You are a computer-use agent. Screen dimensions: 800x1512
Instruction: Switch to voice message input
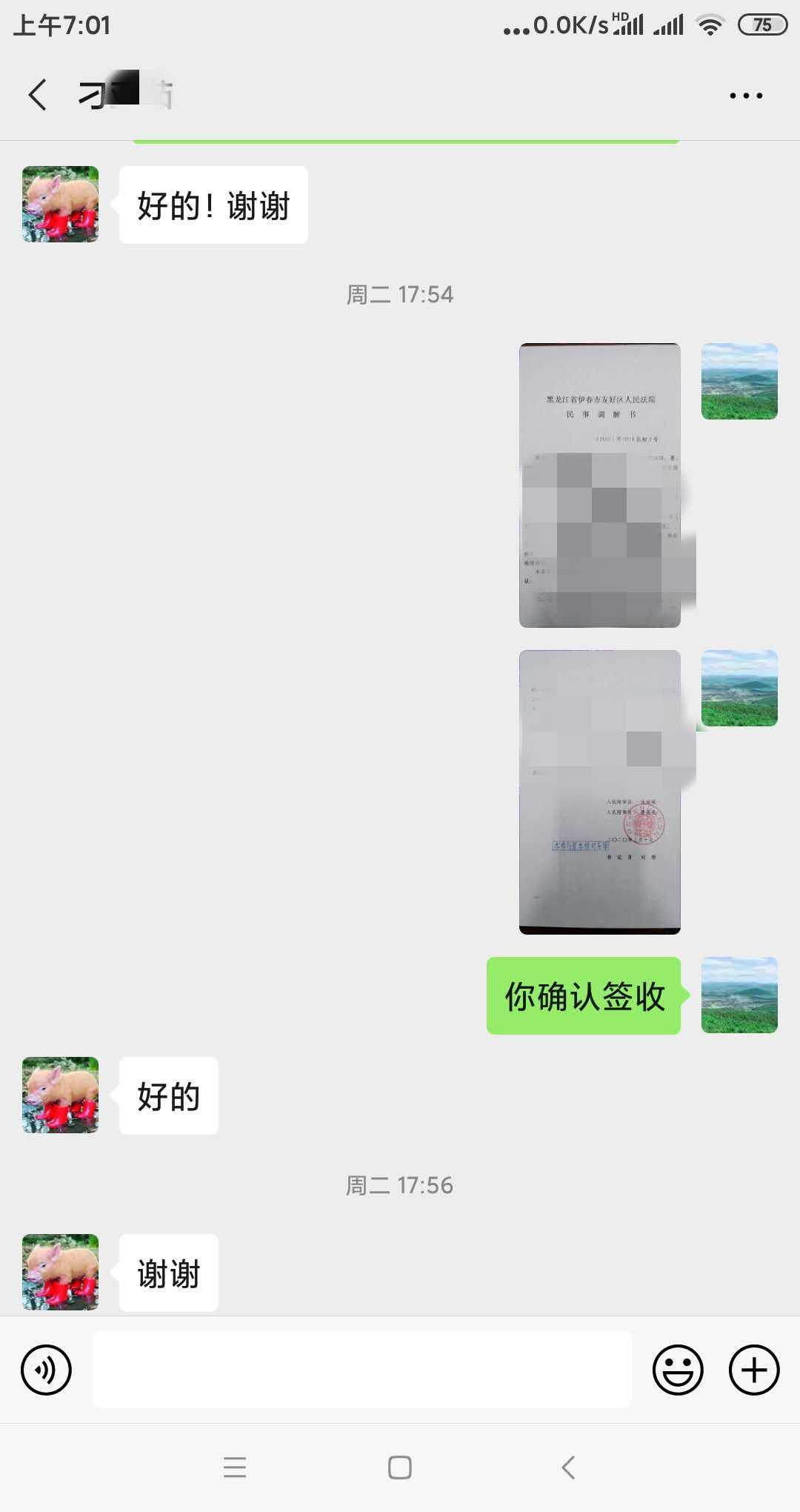click(x=46, y=1370)
